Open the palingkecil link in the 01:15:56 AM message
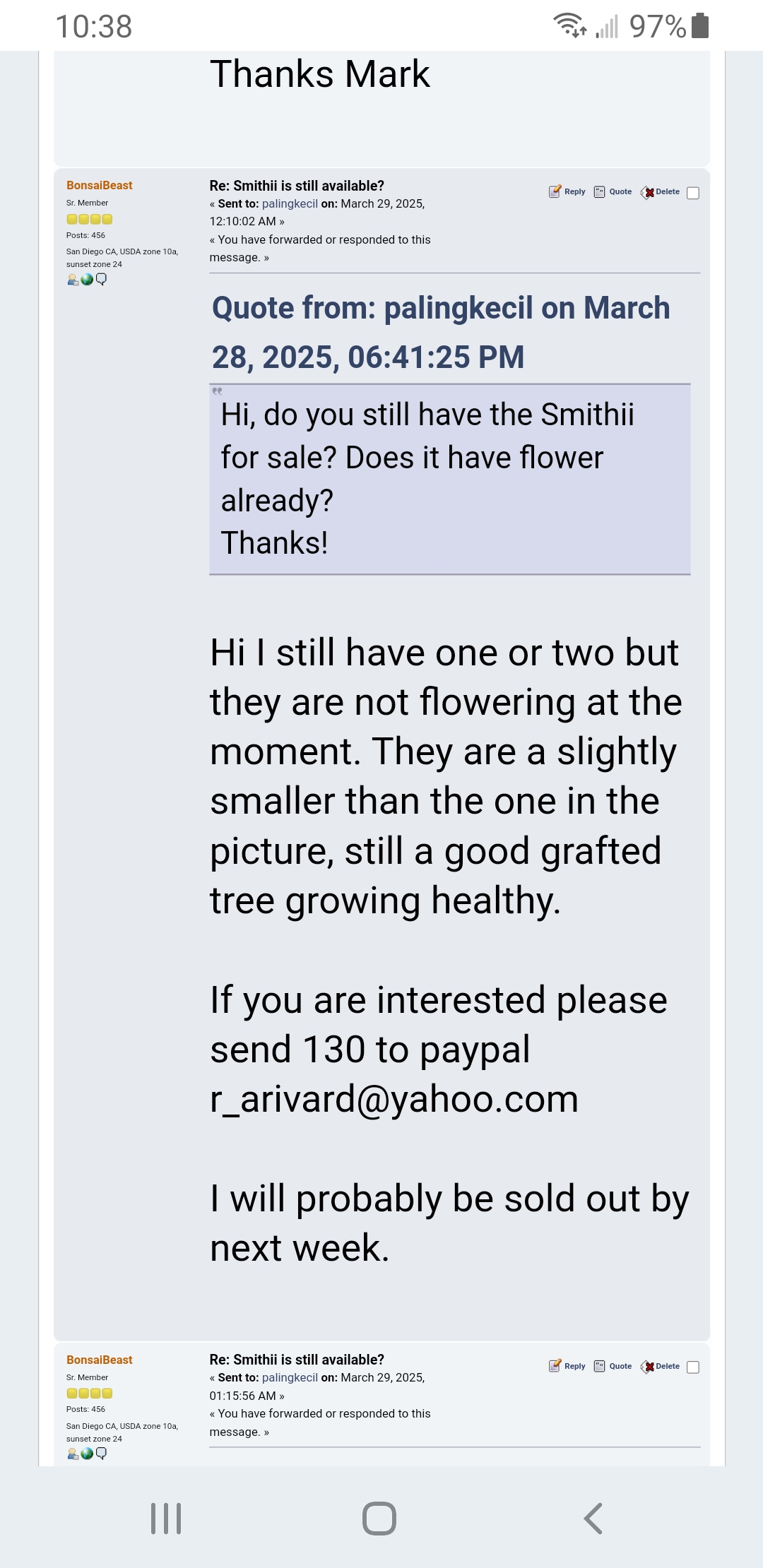The width and height of the screenshot is (763, 1568). (x=290, y=1377)
